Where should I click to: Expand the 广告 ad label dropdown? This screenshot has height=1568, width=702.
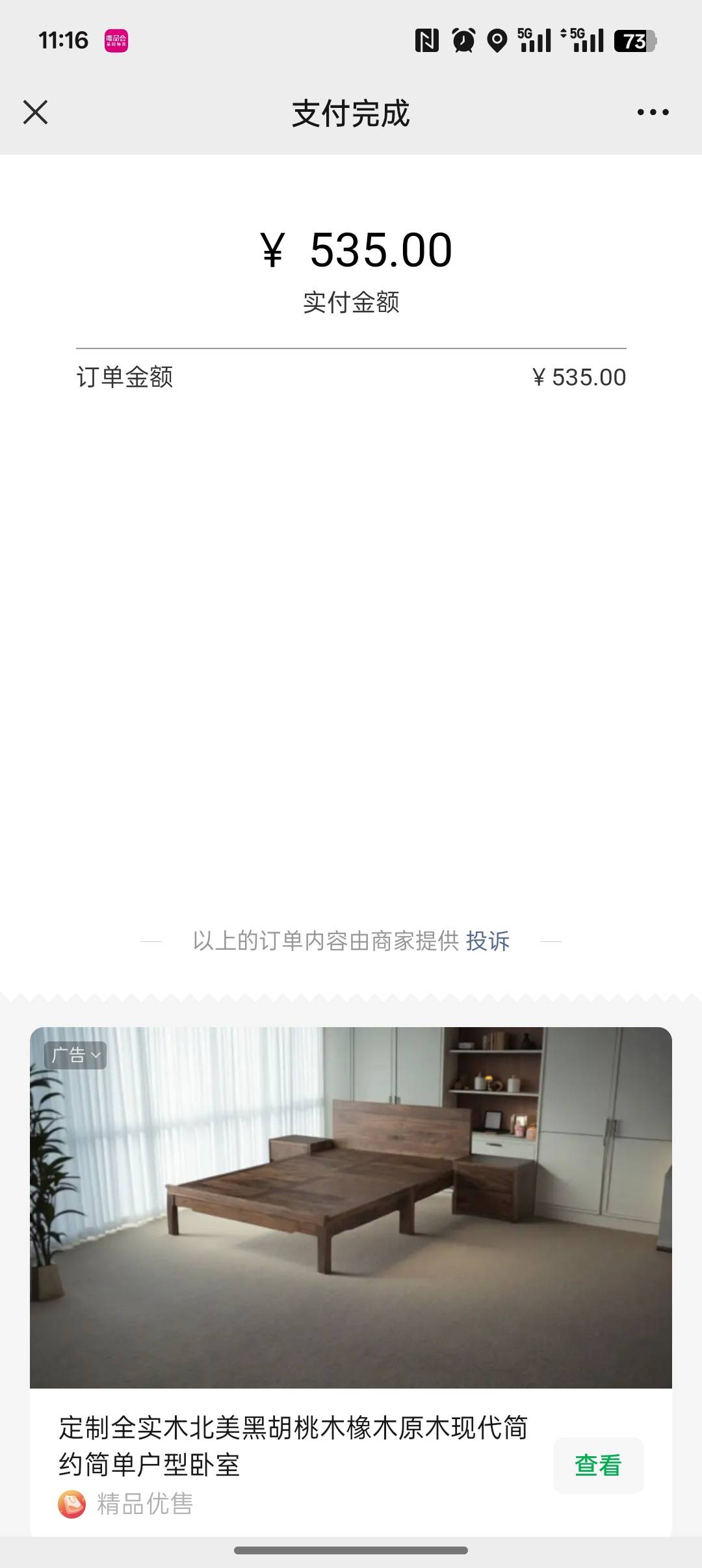pyautogui.click(x=75, y=1055)
